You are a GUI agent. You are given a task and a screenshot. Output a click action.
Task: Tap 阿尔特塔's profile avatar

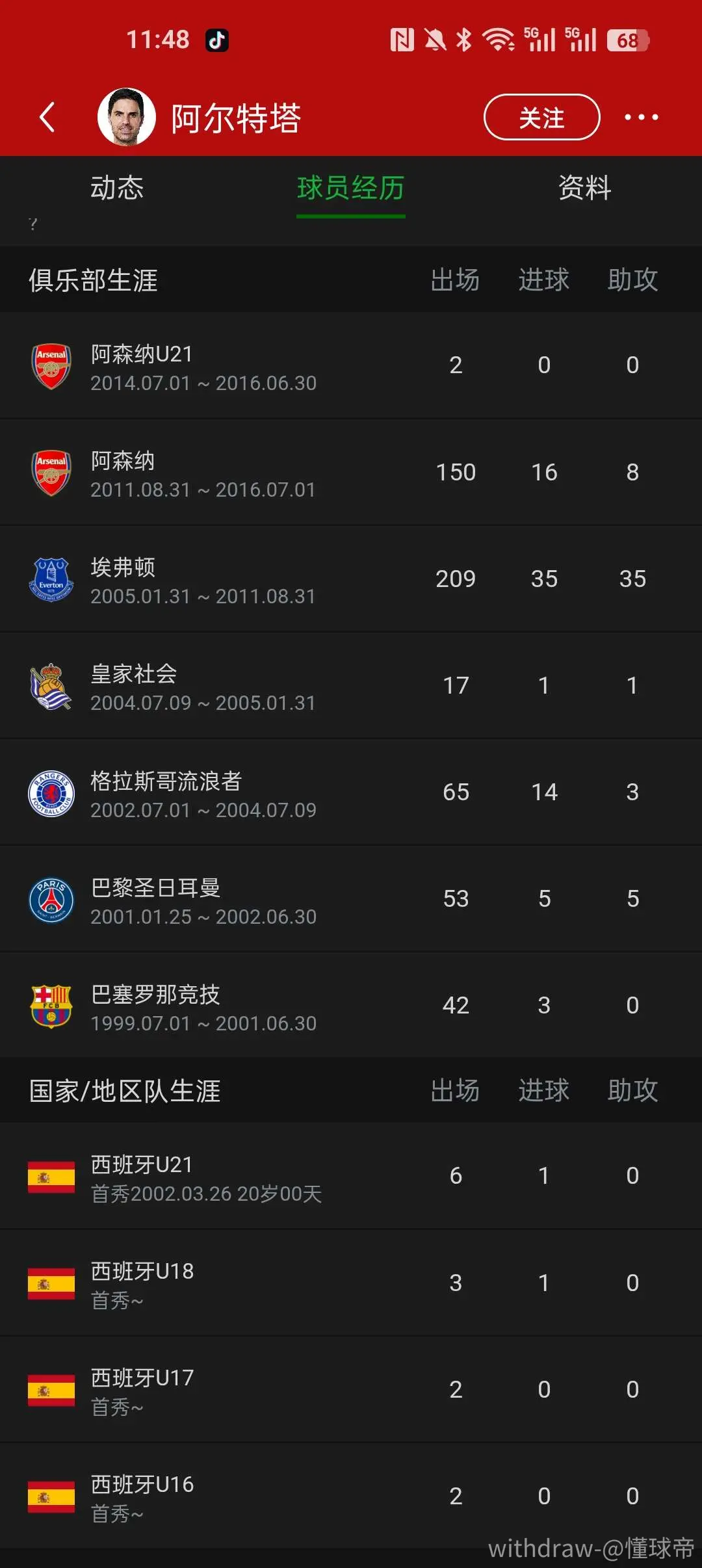point(126,117)
